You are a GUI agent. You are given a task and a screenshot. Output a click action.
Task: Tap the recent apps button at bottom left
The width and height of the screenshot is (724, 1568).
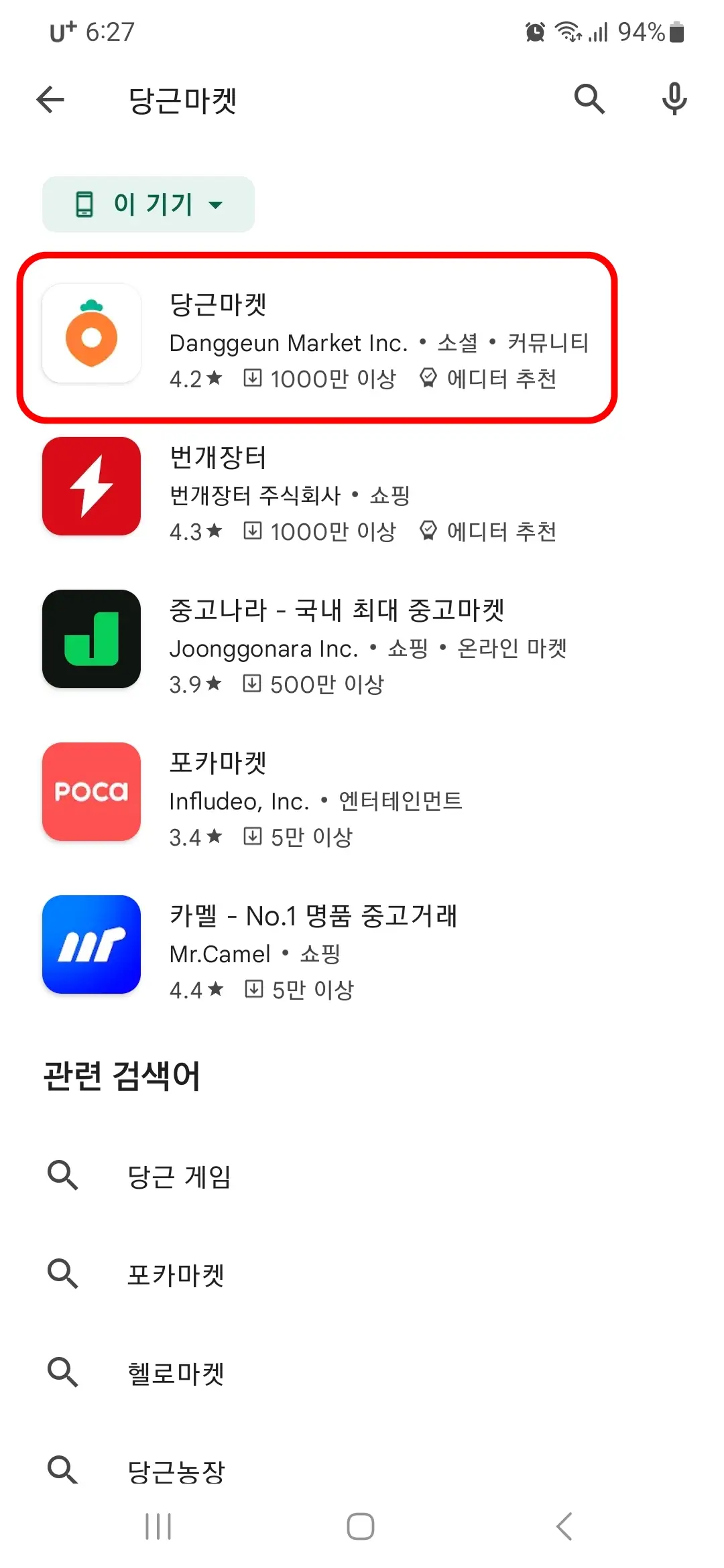pyautogui.click(x=157, y=1526)
